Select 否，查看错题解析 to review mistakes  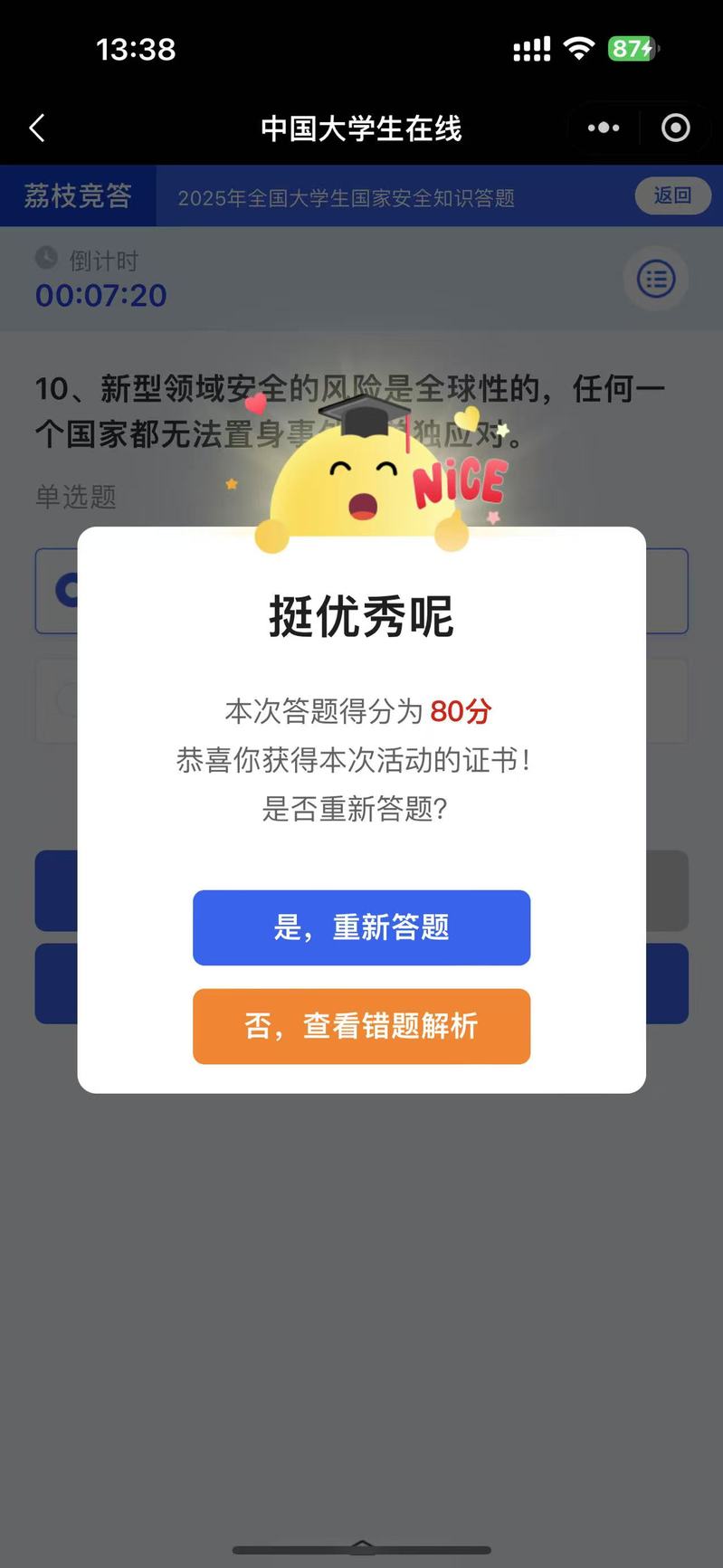[361, 1026]
